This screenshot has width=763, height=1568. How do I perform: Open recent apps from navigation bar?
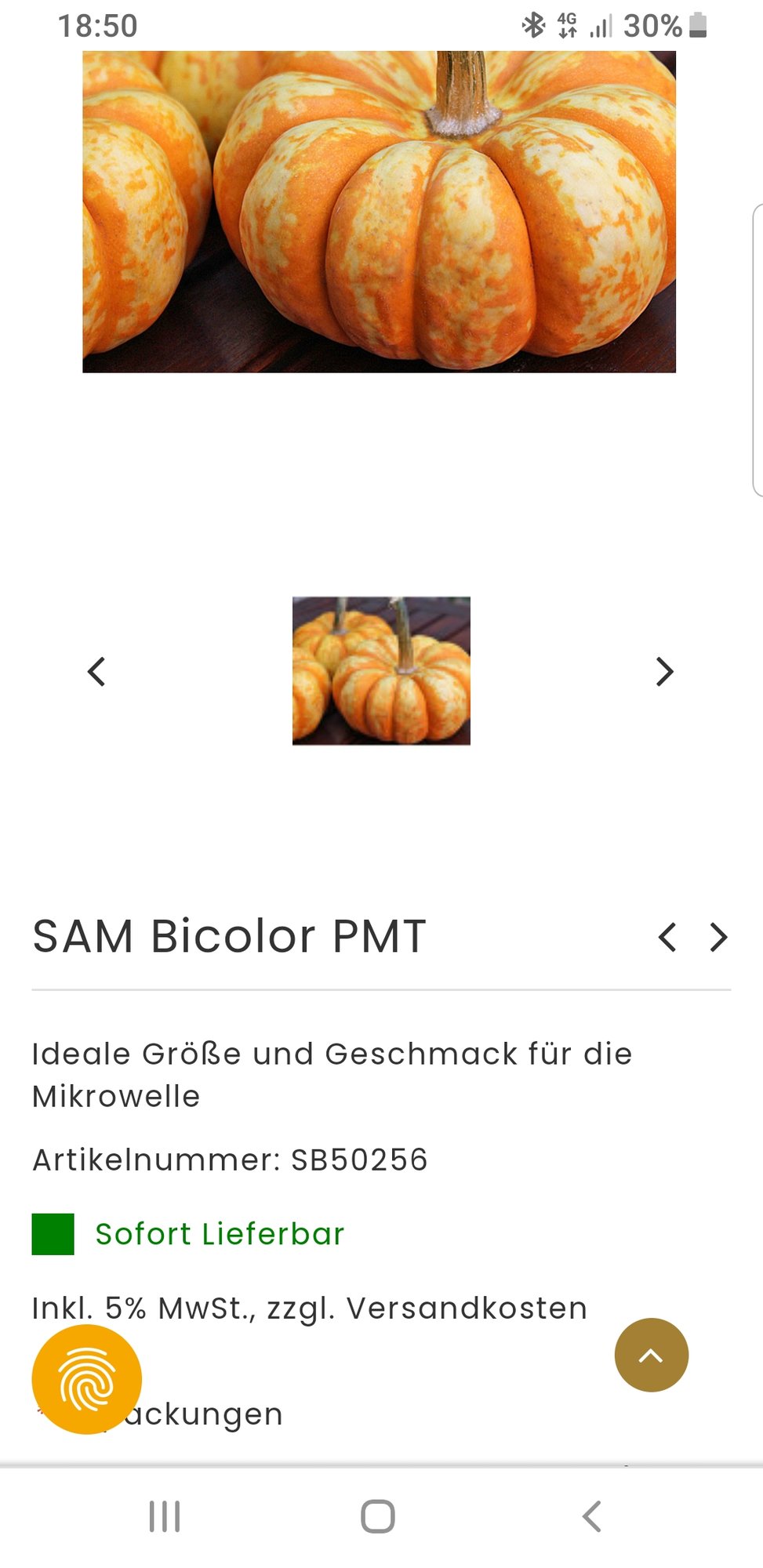click(x=165, y=1516)
